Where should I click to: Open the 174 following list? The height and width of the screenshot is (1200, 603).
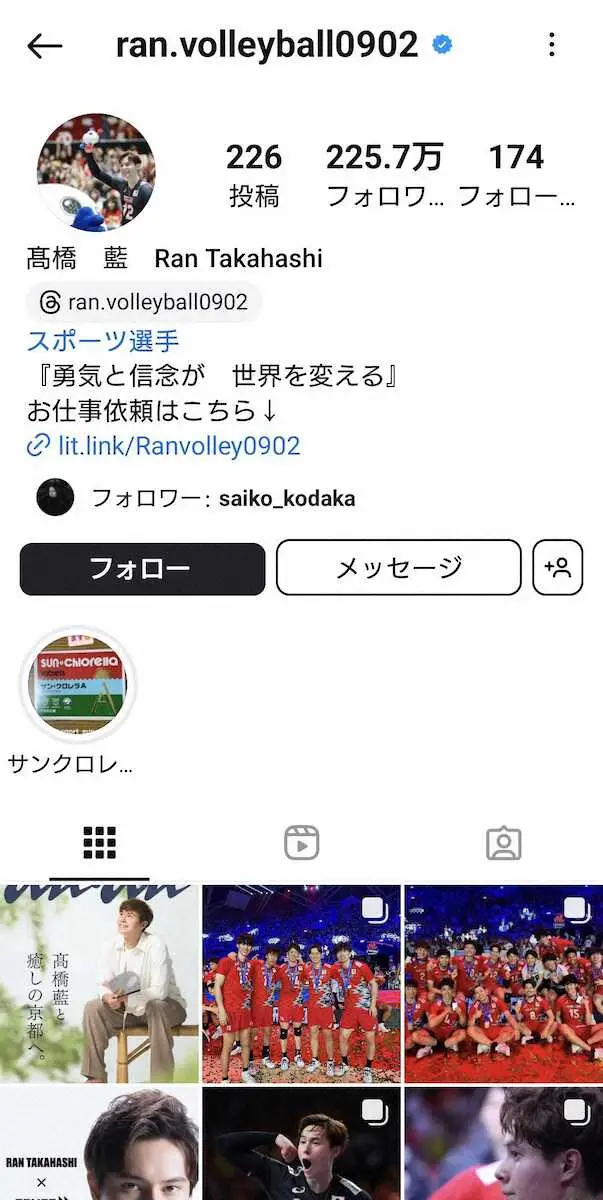click(x=516, y=174)
